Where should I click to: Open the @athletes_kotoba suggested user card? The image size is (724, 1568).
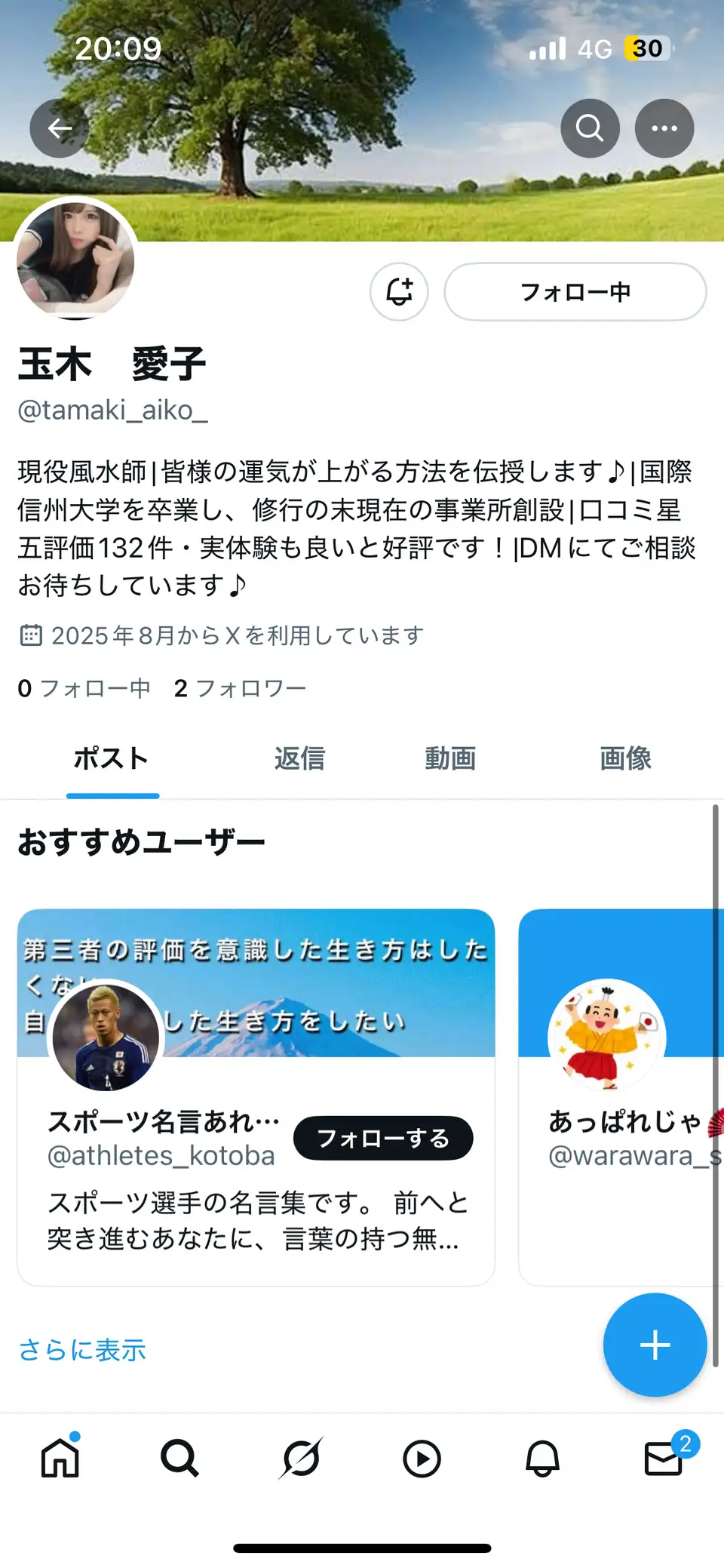coord(256,1097)
